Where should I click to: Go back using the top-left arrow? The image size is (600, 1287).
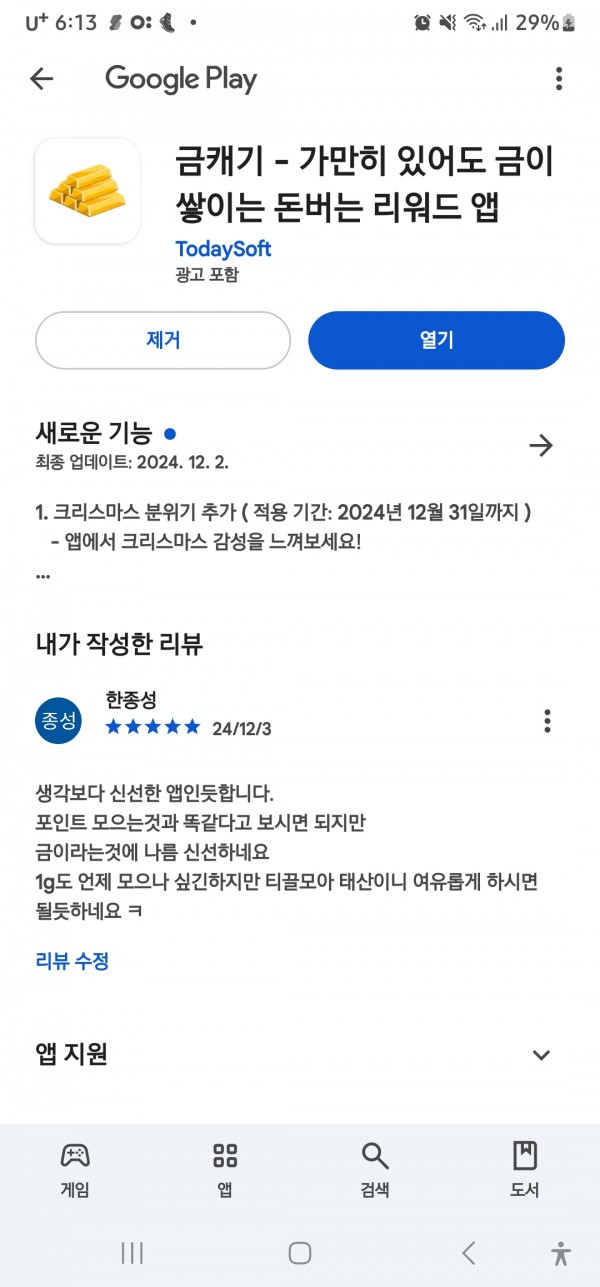pyautogui.click(x=41, y=79)
